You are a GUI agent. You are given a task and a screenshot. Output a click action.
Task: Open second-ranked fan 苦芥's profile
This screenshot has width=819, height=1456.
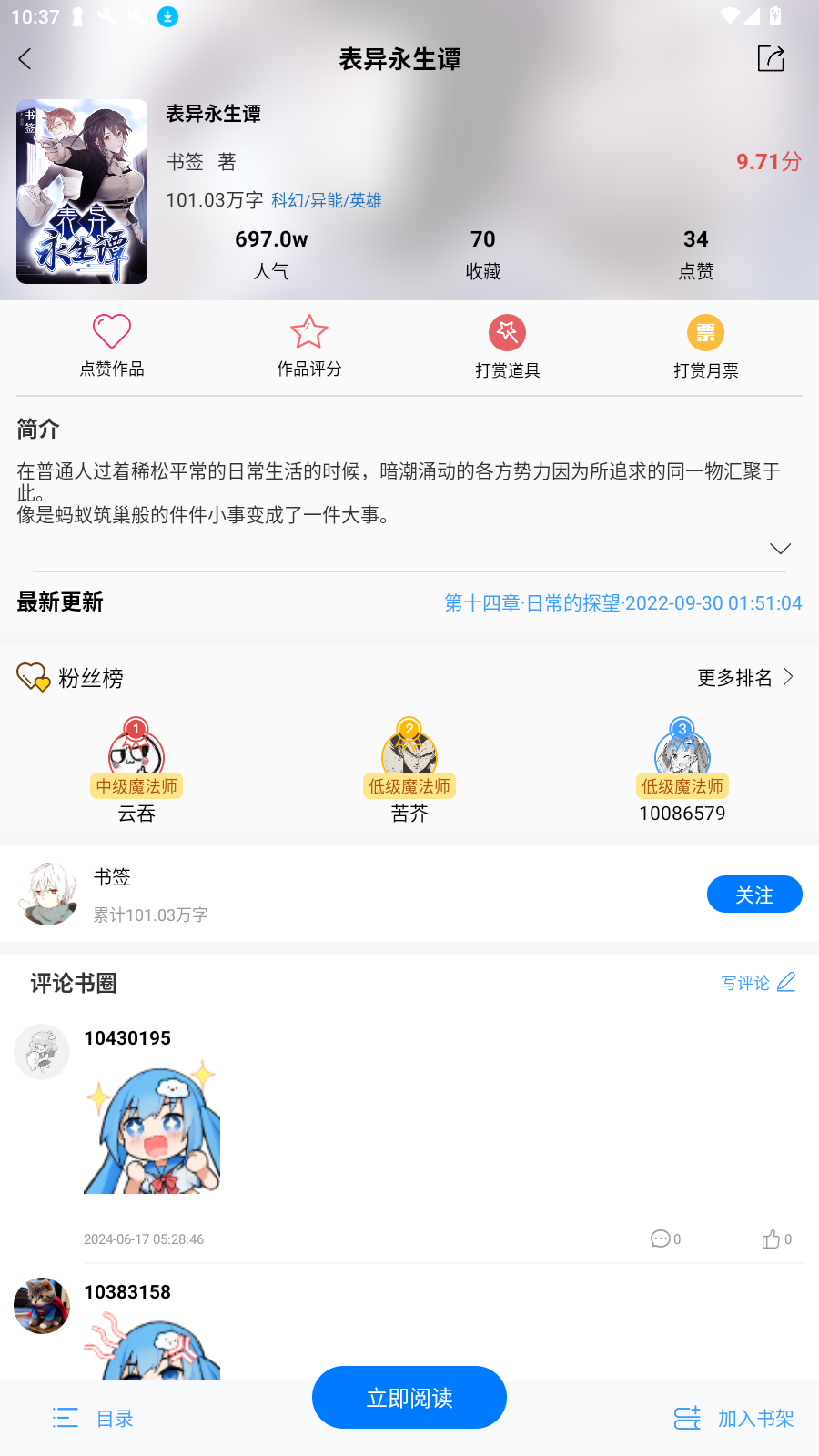point(409,755)
